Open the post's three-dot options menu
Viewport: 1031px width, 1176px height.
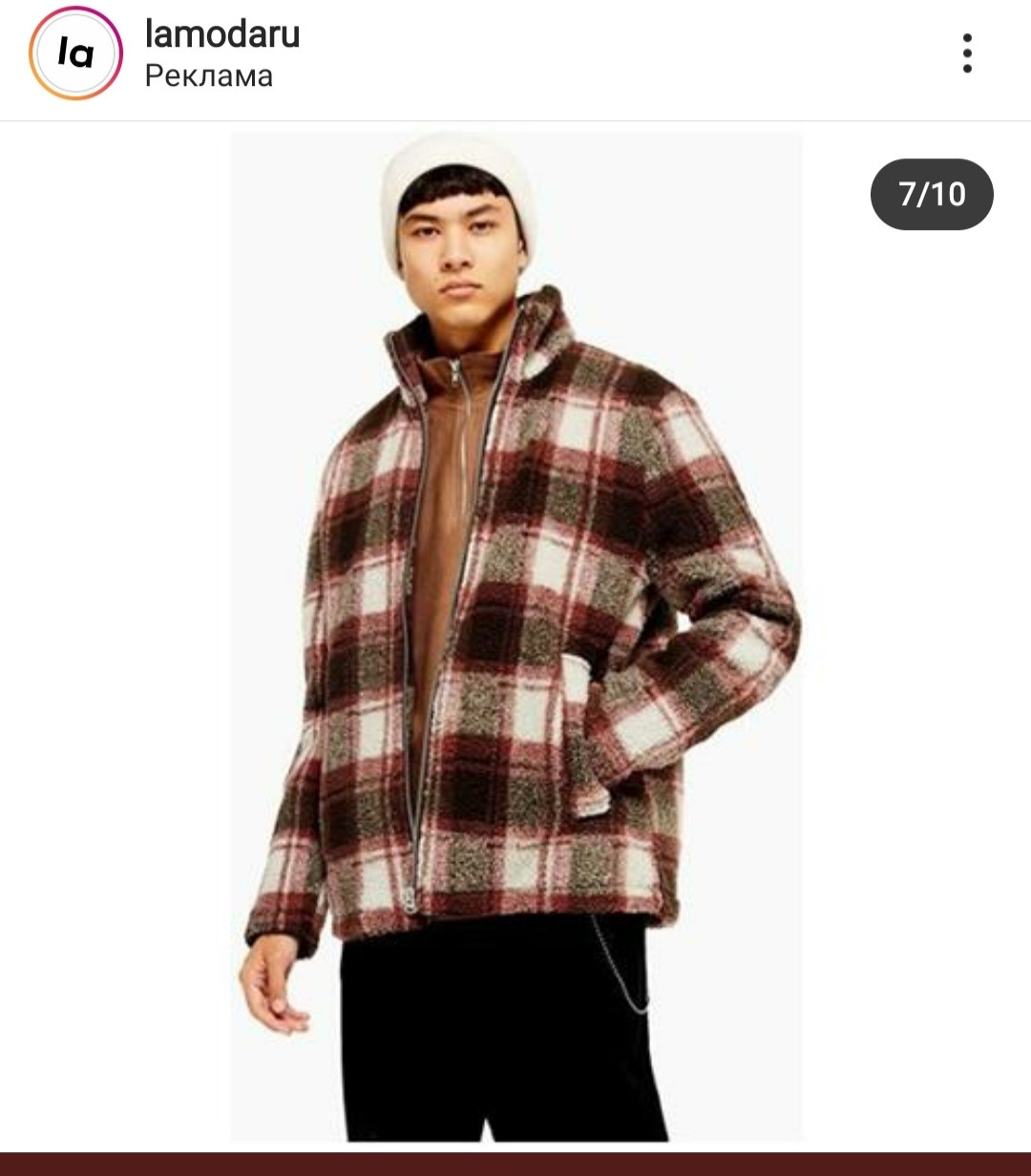[967, 53]
